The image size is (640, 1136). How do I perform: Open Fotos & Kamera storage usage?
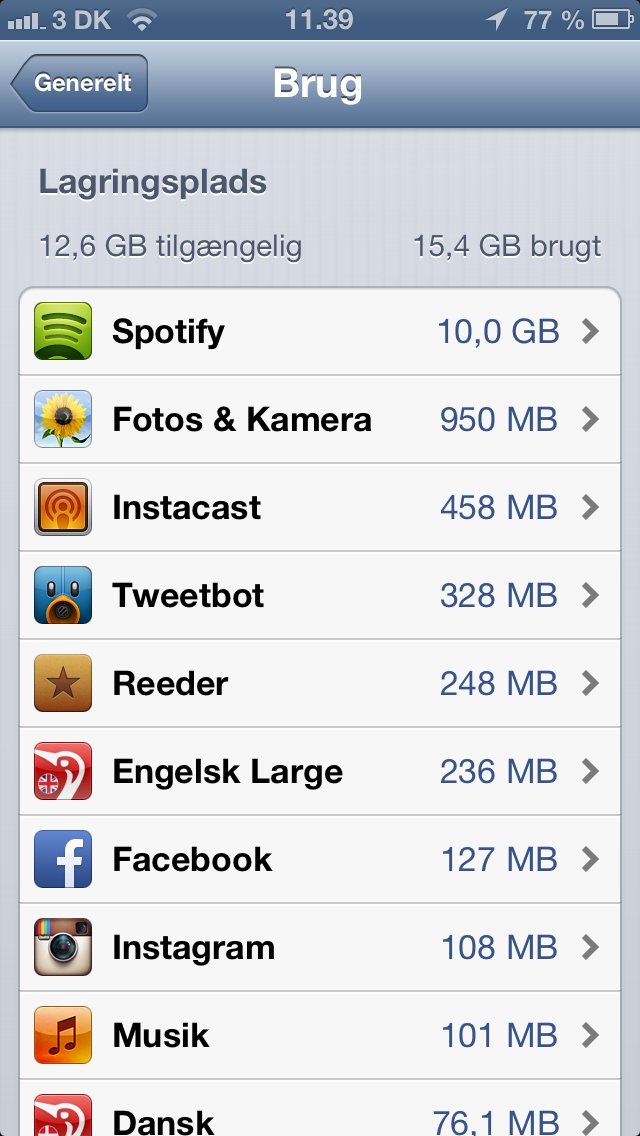320,419
